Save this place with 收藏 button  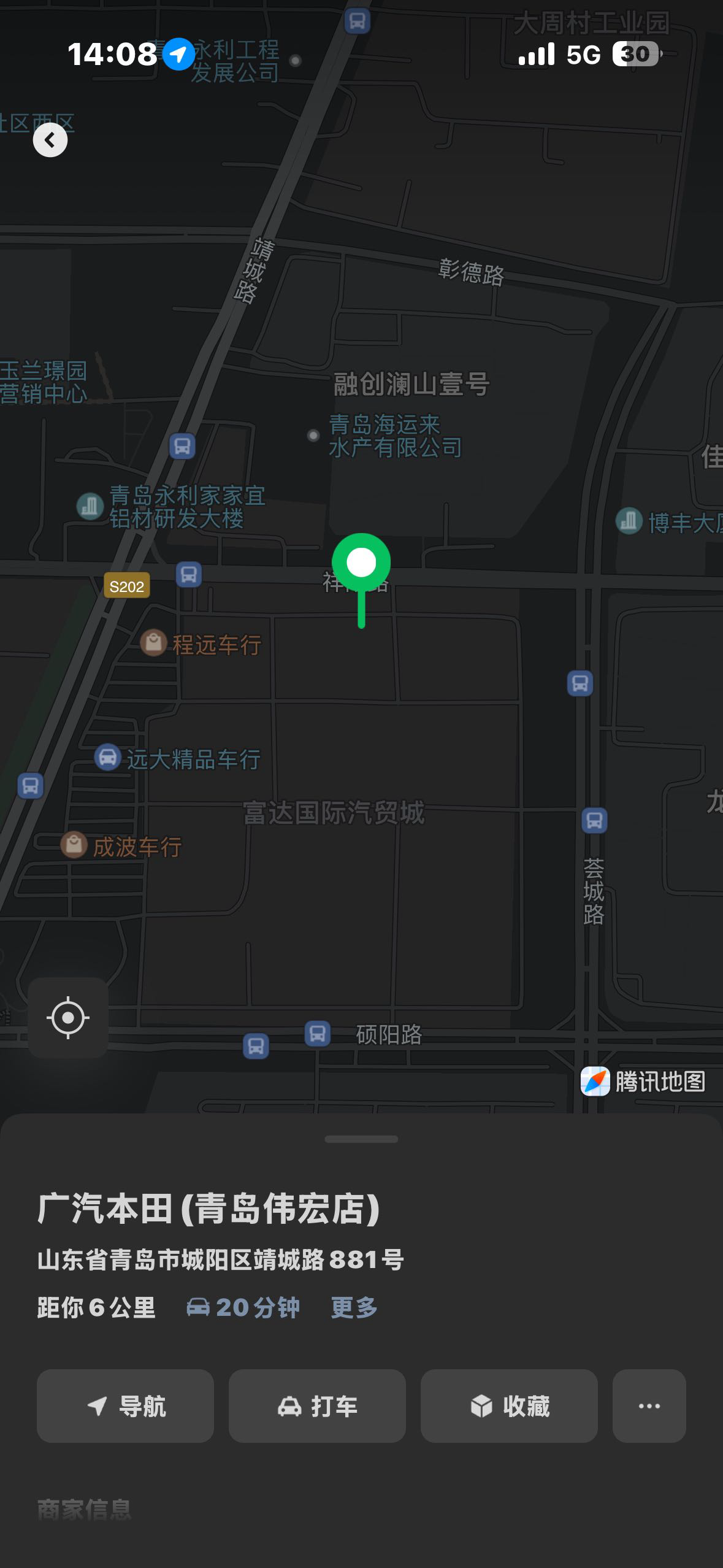click(x=509, y=1405)
